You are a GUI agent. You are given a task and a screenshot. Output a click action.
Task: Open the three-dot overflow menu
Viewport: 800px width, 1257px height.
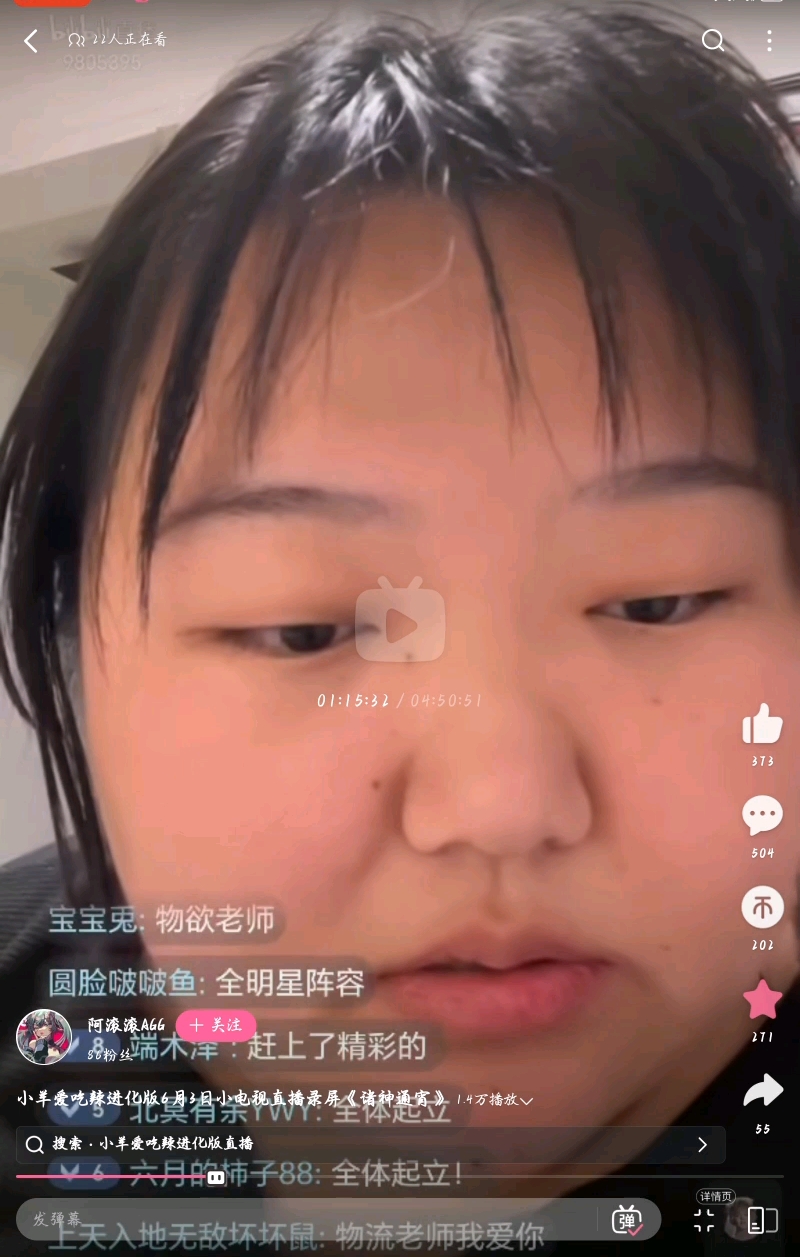click(769, 41)
